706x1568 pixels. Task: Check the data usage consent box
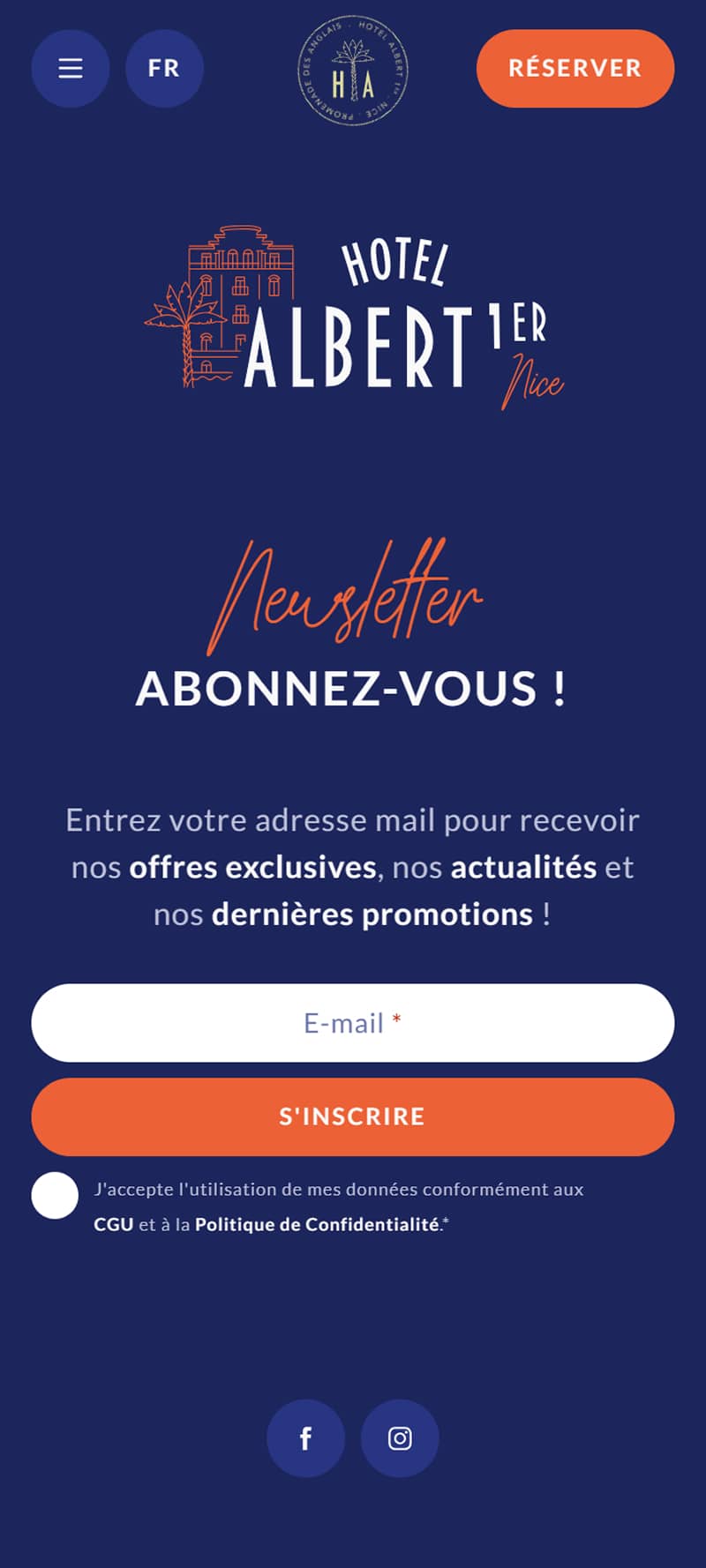pos(55,1195)
